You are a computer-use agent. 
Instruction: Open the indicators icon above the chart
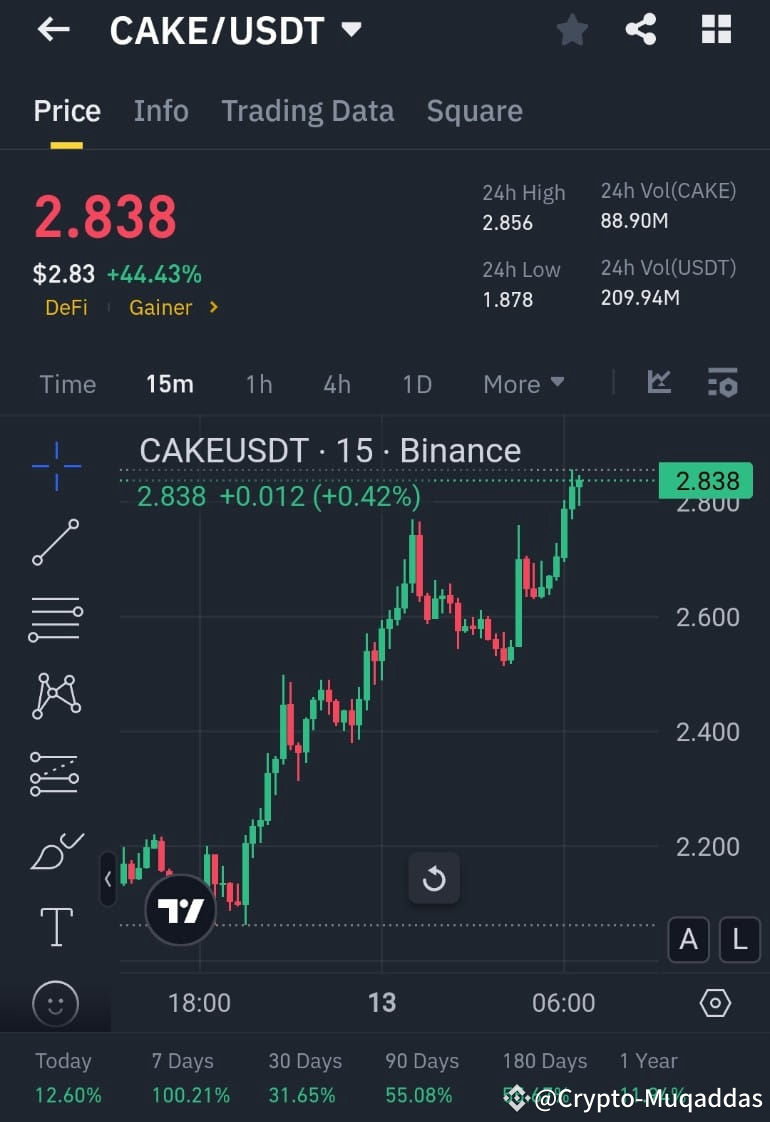pos(659,382)
